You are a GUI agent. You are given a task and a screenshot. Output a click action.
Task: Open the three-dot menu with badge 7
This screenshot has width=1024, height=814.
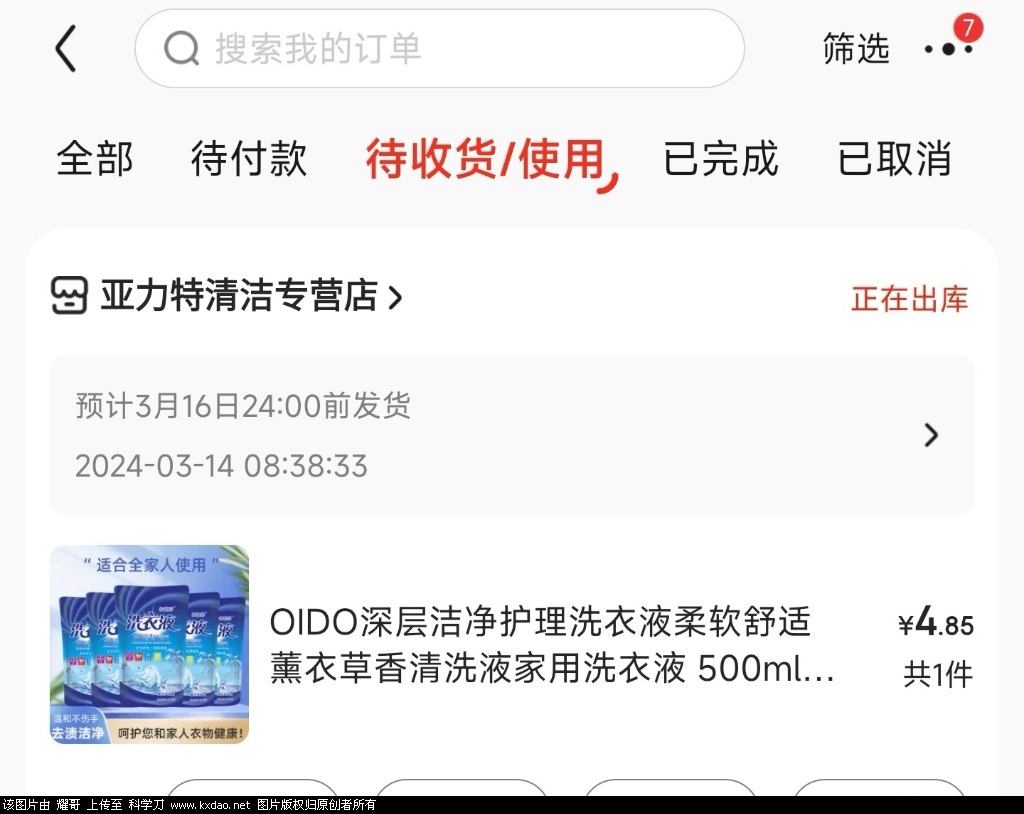[948, 48]
